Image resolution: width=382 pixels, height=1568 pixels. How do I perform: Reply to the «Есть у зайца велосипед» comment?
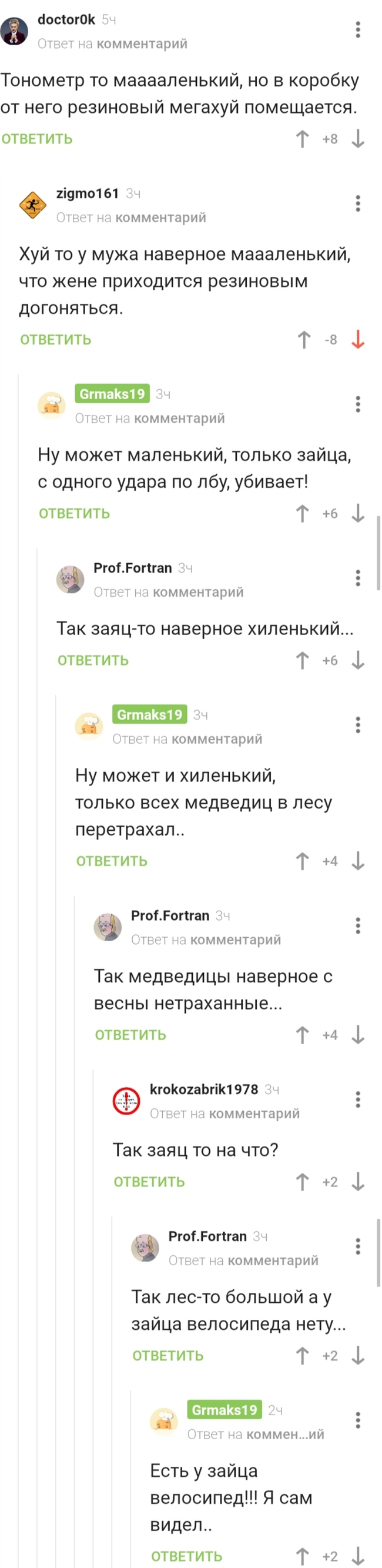(x=186, y=1556)
